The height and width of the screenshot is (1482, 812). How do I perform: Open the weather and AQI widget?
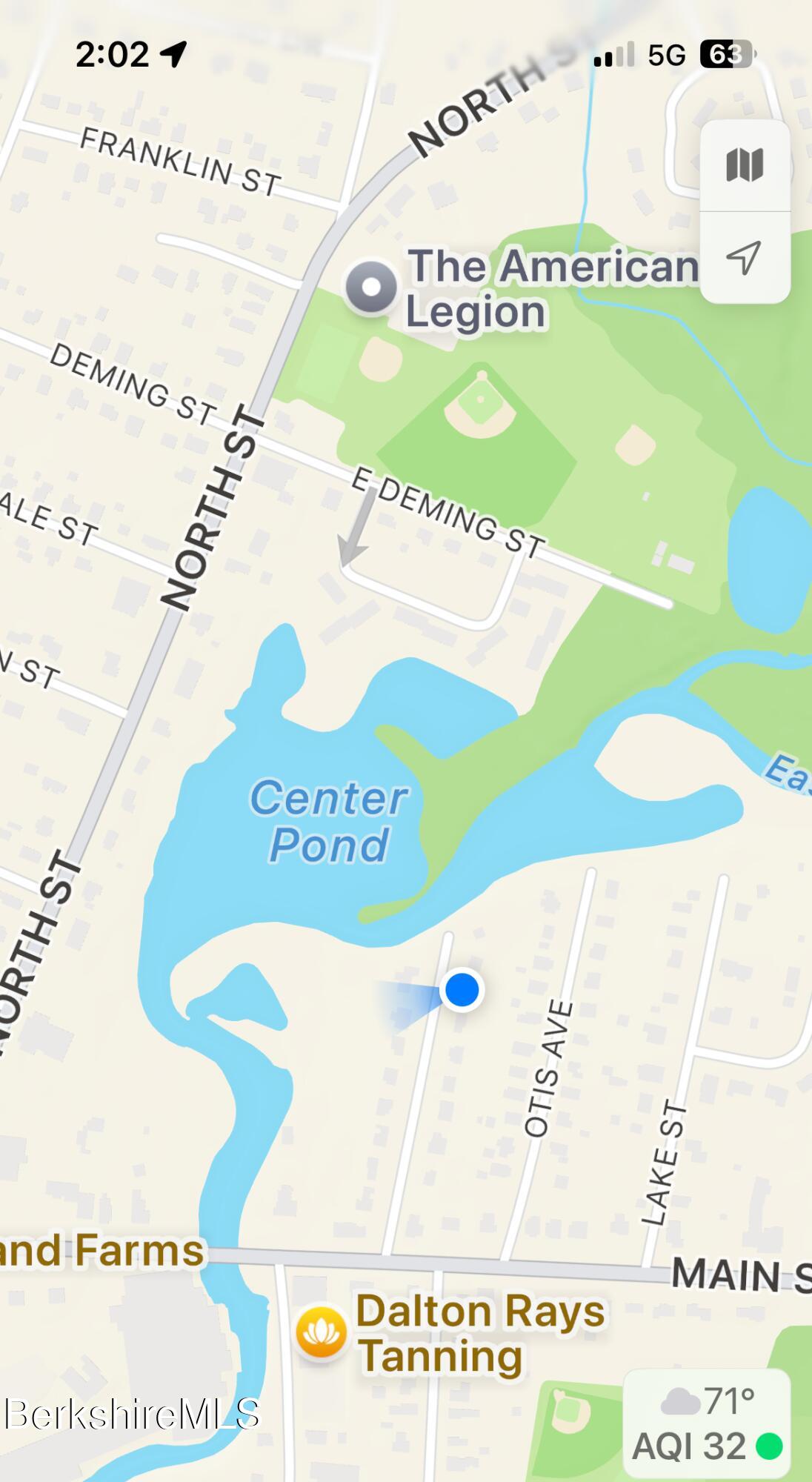(x=708, y=1423)
